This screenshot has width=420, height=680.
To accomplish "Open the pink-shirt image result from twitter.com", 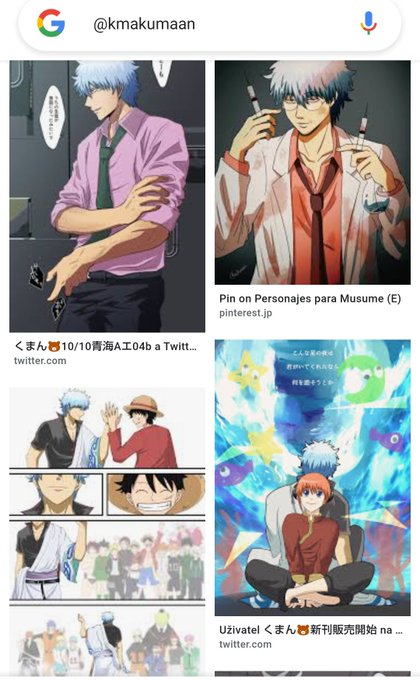I will (107, 196).
